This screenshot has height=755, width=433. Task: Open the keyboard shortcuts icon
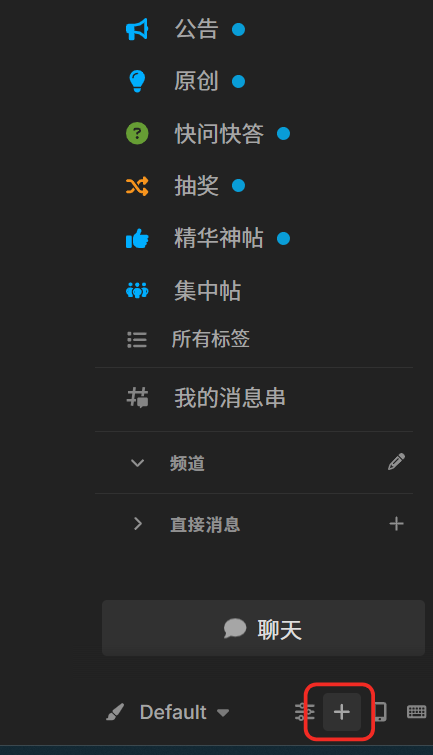click(x=417, y=712)
